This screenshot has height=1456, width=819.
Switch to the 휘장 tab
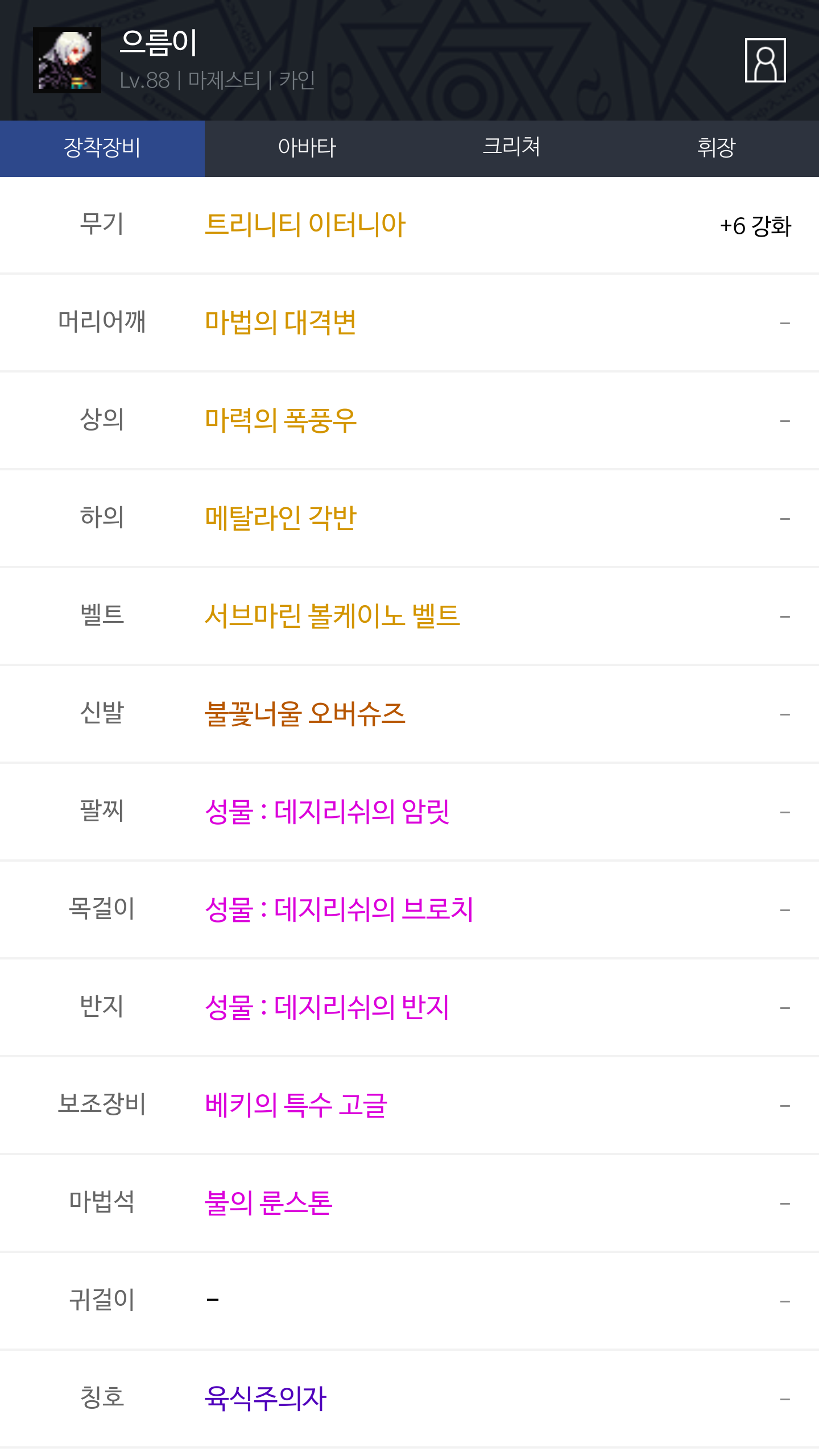[717, 148]
